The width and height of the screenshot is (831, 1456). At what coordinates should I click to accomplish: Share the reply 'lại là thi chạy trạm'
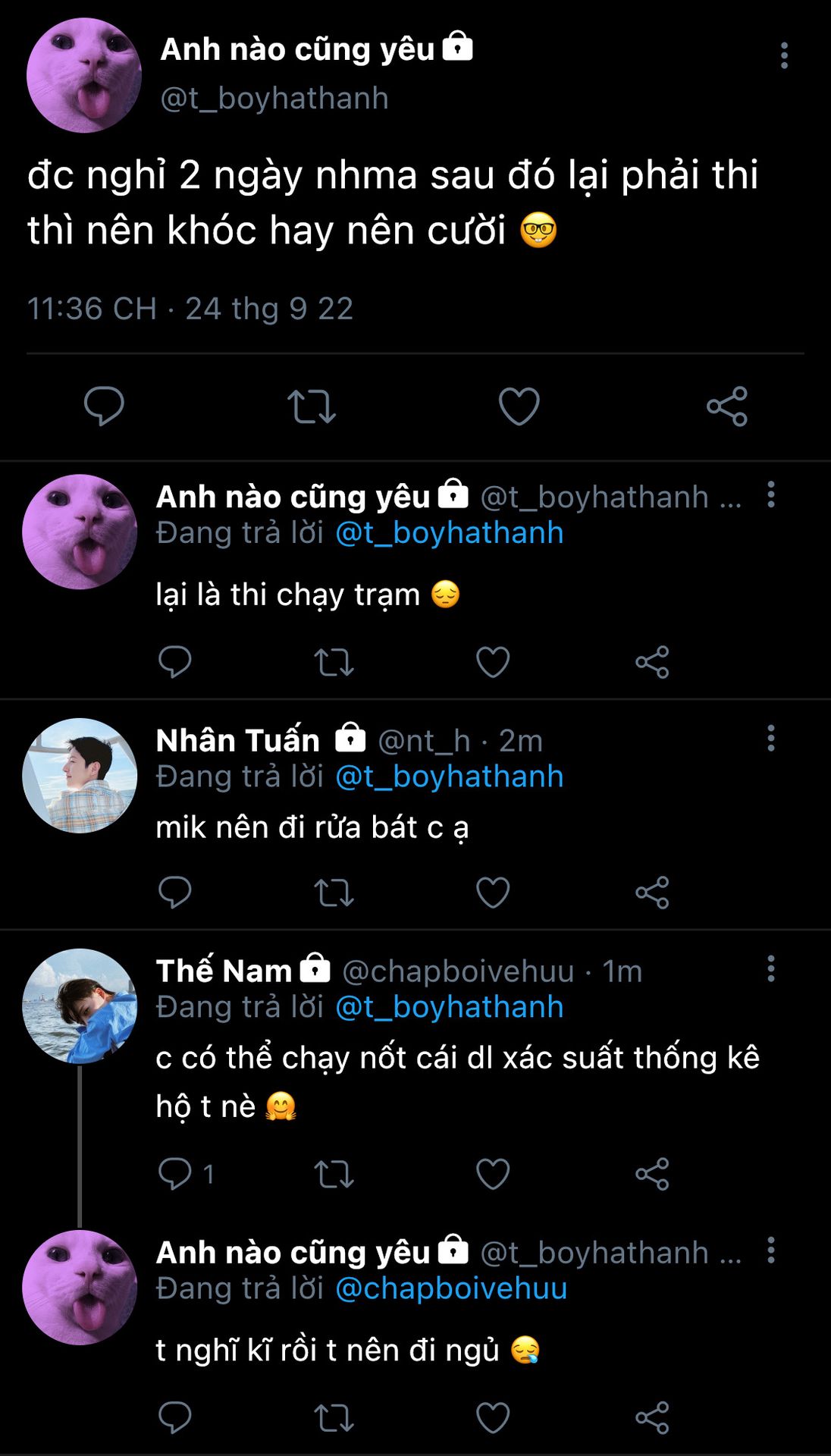coord(652,662)
